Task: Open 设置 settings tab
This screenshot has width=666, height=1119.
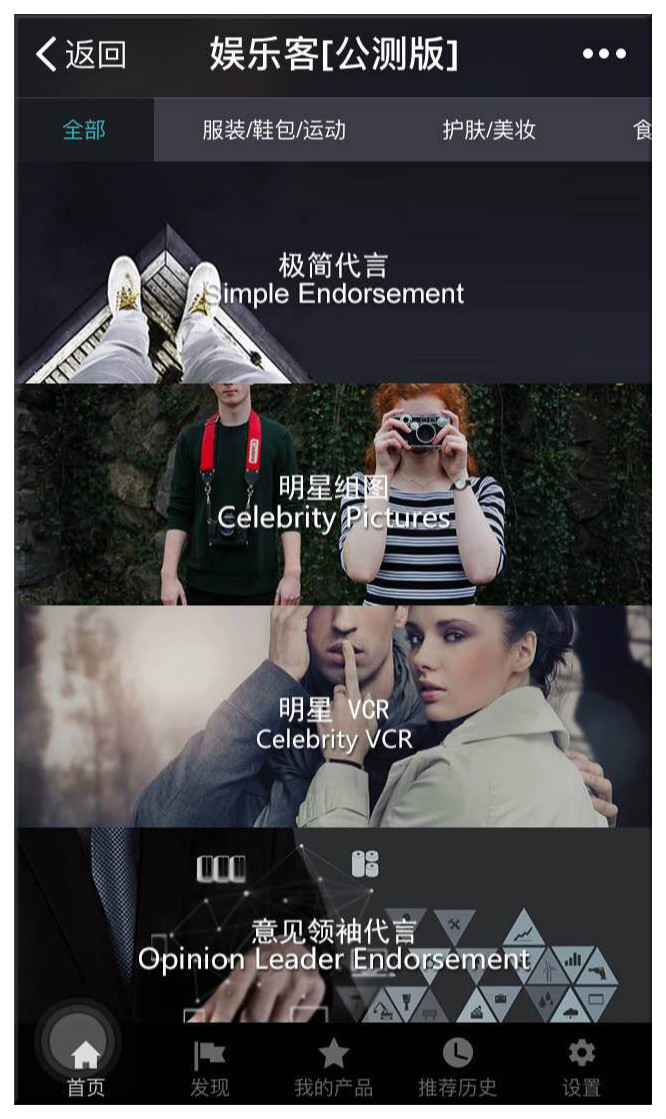Action: click(x=581, y=1068)
